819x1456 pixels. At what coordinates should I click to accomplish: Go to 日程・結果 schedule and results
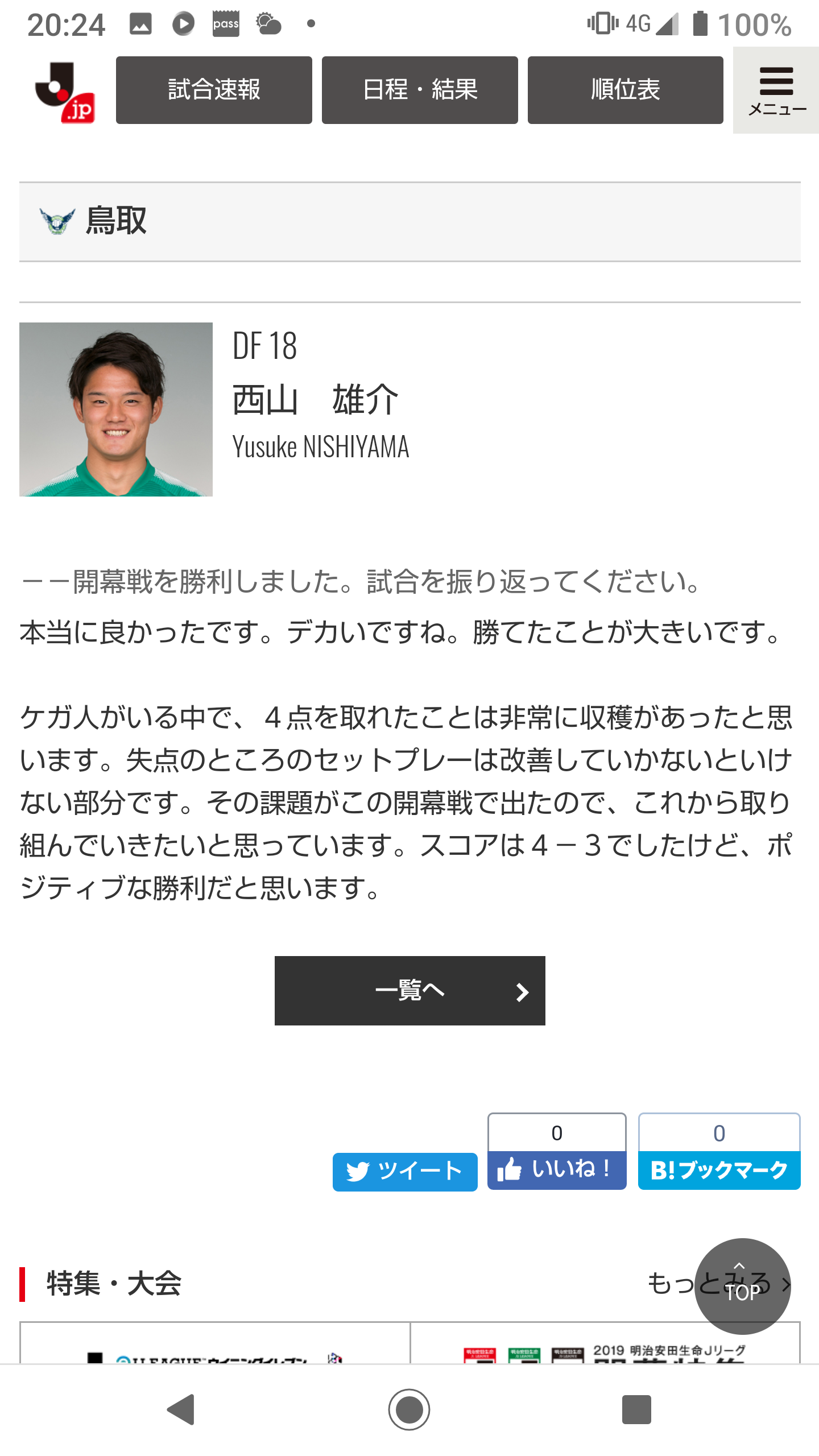click(x=420, y=90)
